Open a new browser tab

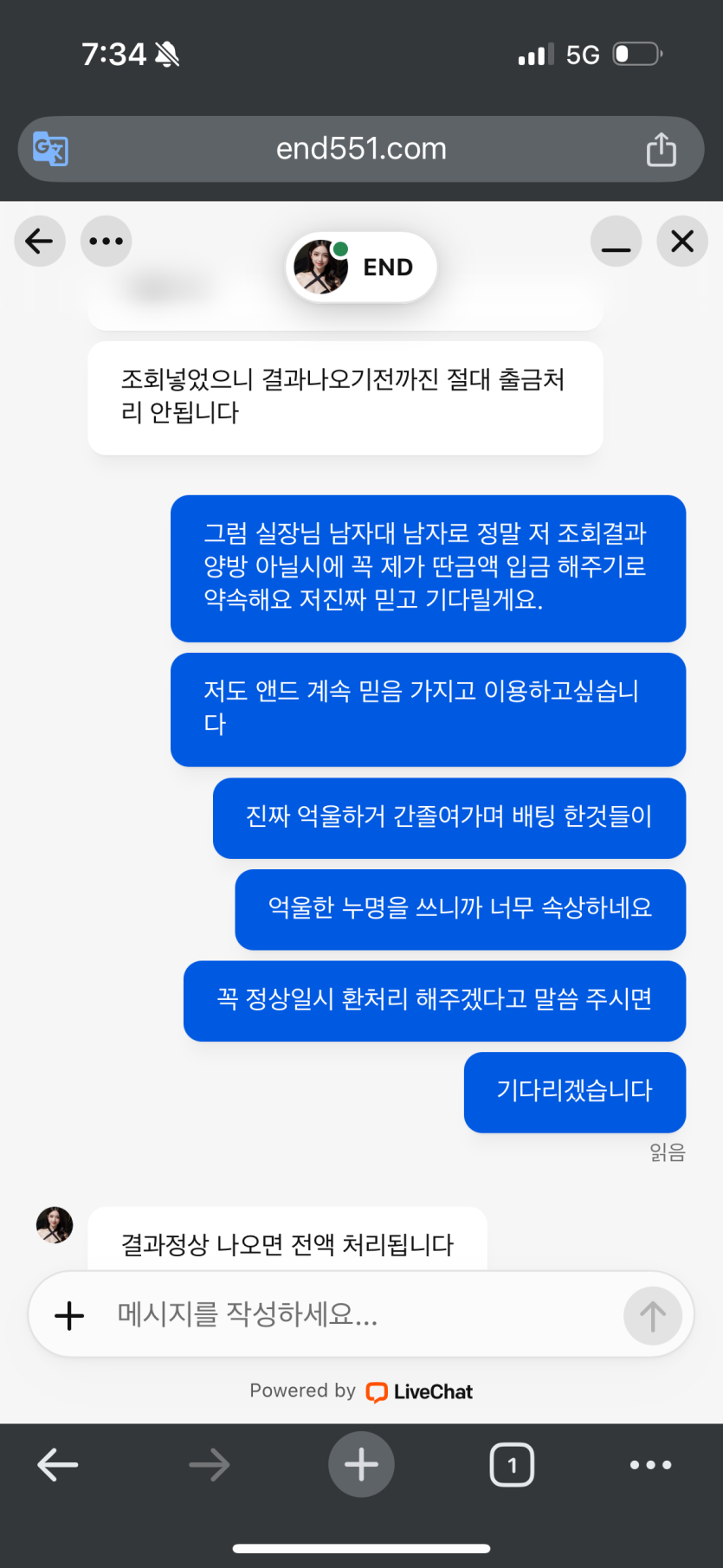[x=361, y=1465]
